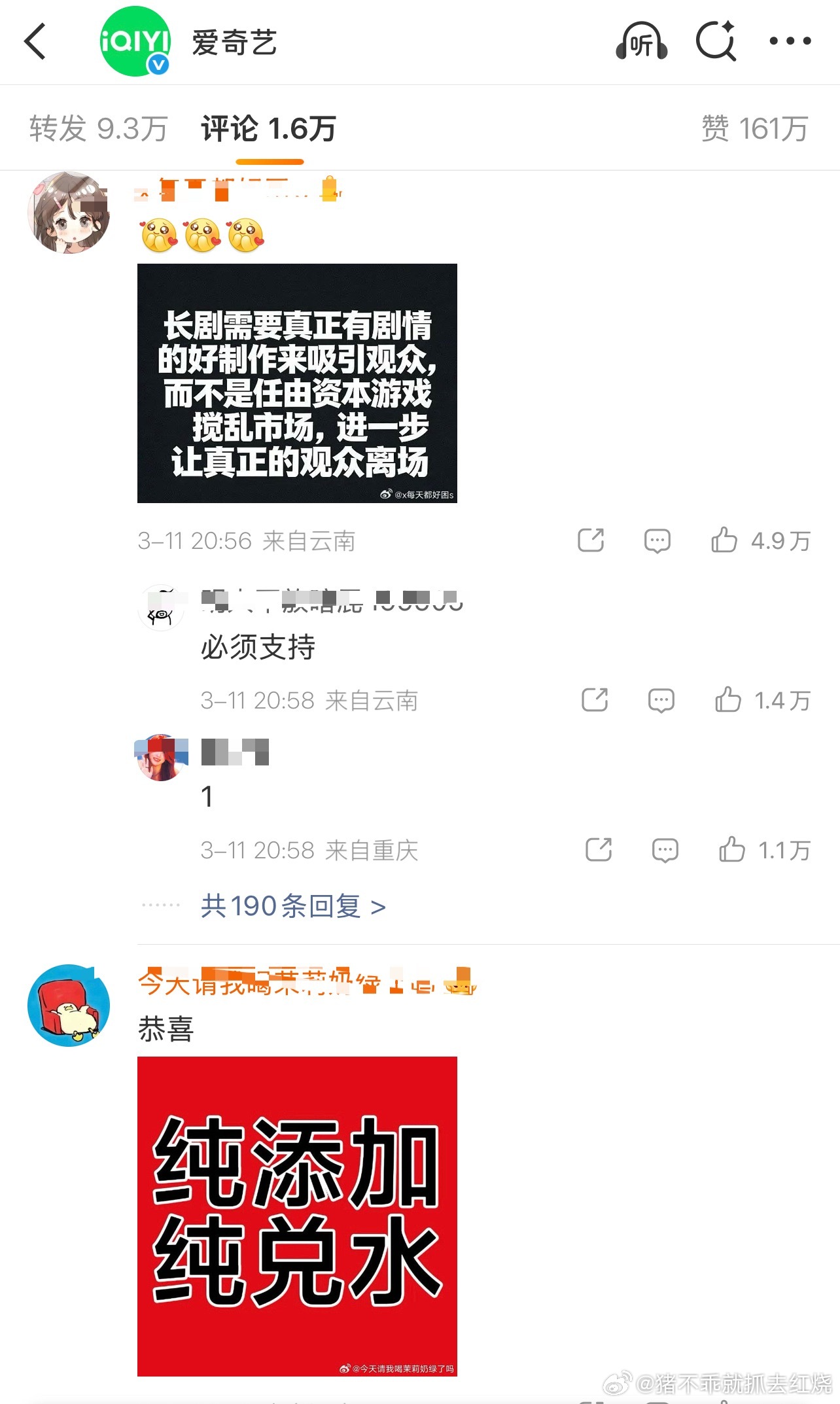Tap the verified V badge on iQIYI avatar
Image resolution: width=840 pixels, height=1404 pixels.
157,65
